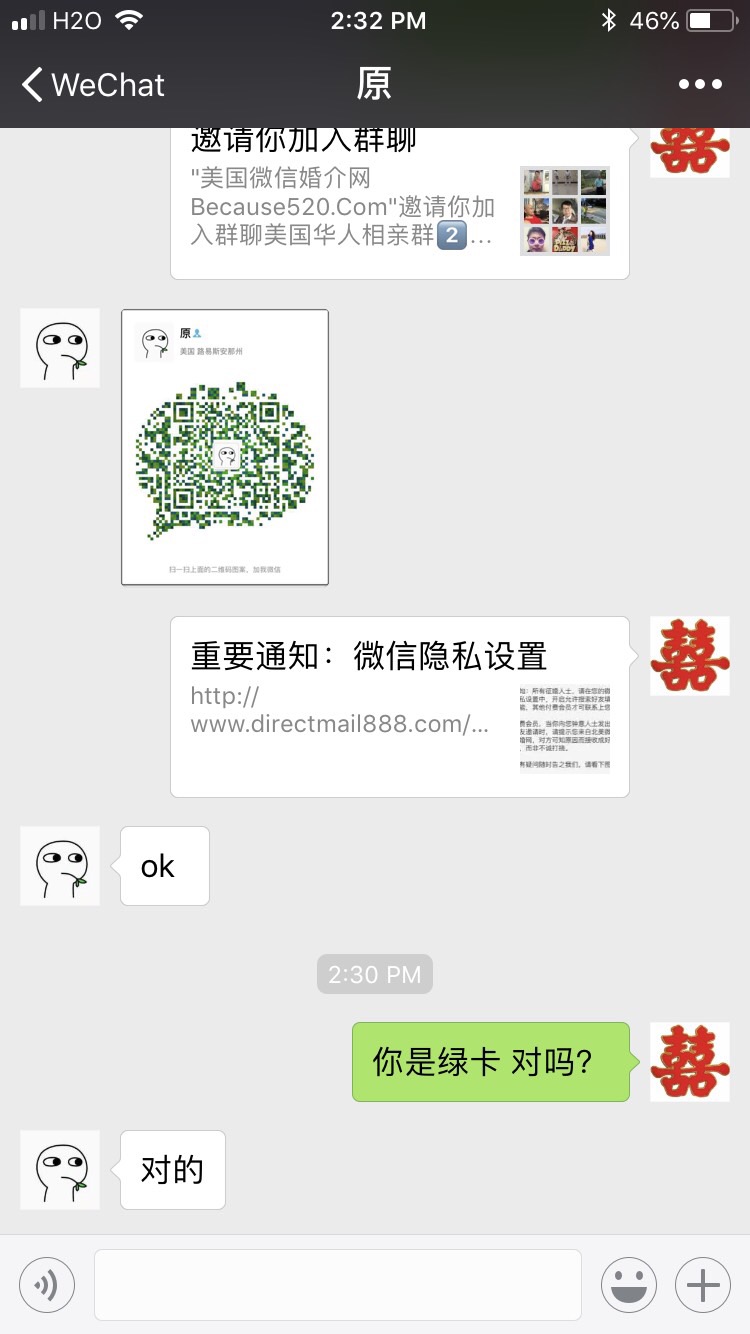Open the chat info overflow menu

point(700,85)
